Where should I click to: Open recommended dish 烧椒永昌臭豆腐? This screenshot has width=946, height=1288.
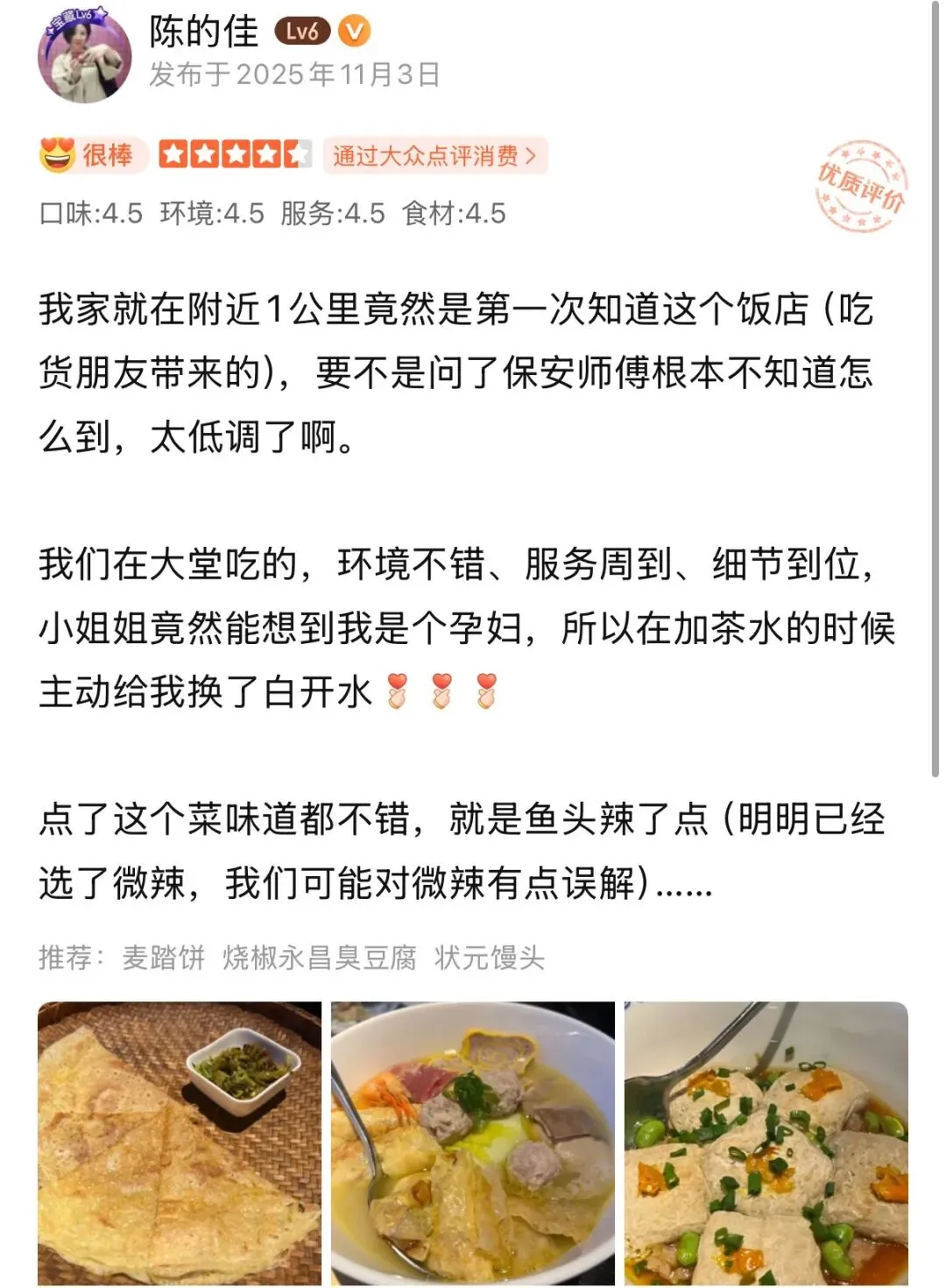click(x=320, y=958)
